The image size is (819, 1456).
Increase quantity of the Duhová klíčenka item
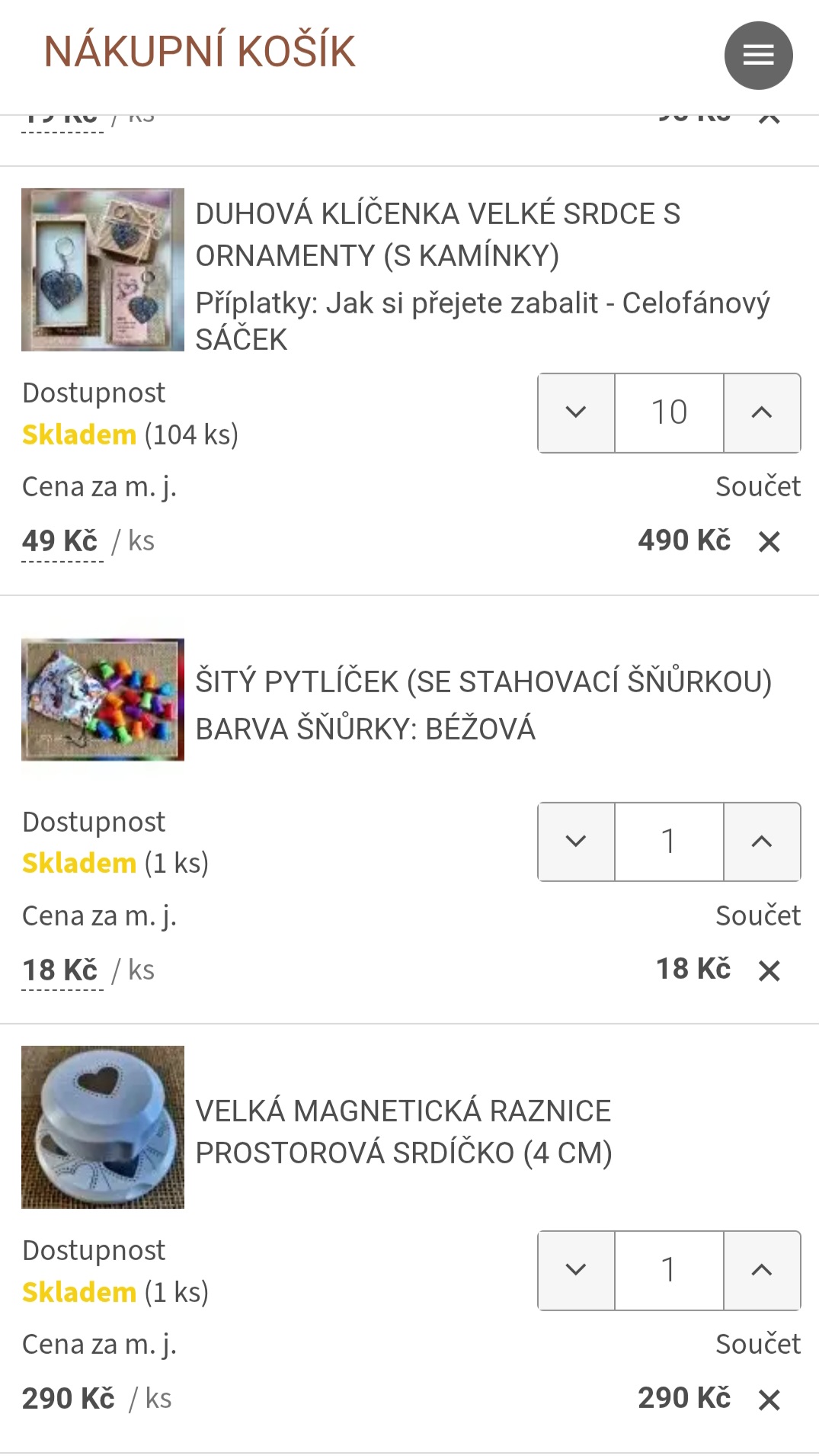[x=762, y=412]
